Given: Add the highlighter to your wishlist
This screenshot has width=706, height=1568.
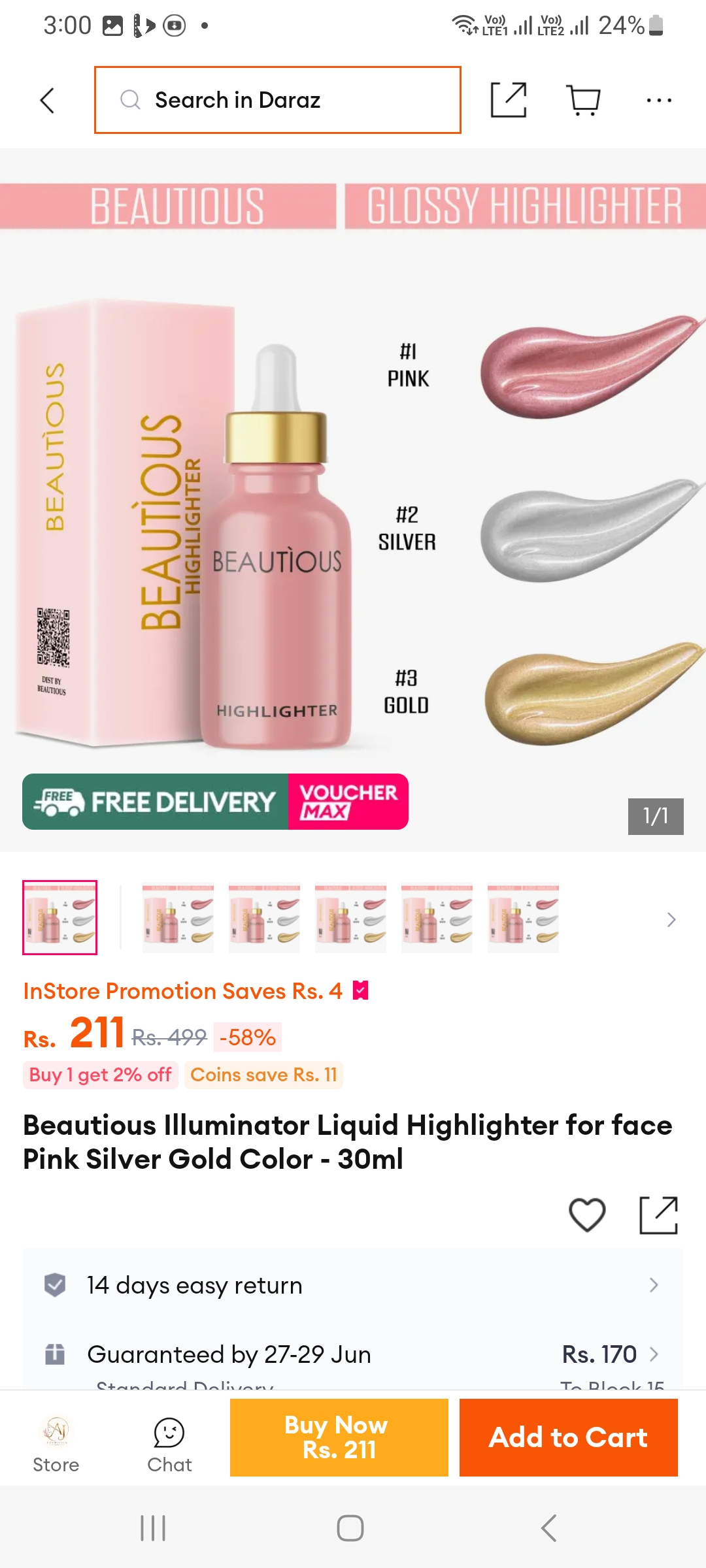Looking at the screenshot, I should tap(587, 1215).
